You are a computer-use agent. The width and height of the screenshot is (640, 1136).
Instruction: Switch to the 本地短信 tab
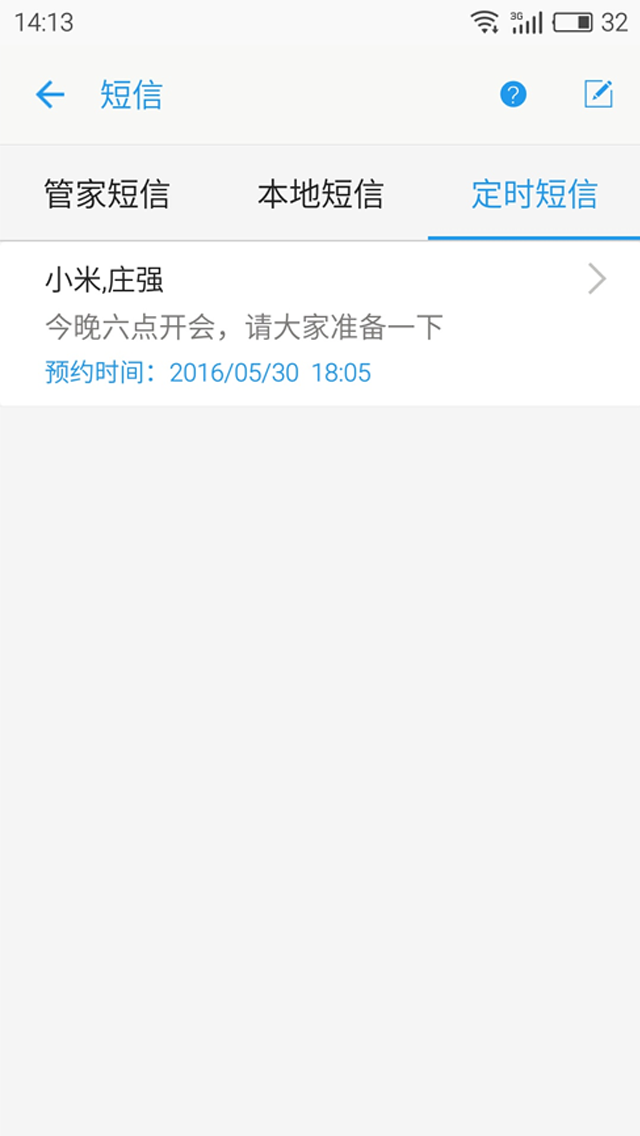320,194
